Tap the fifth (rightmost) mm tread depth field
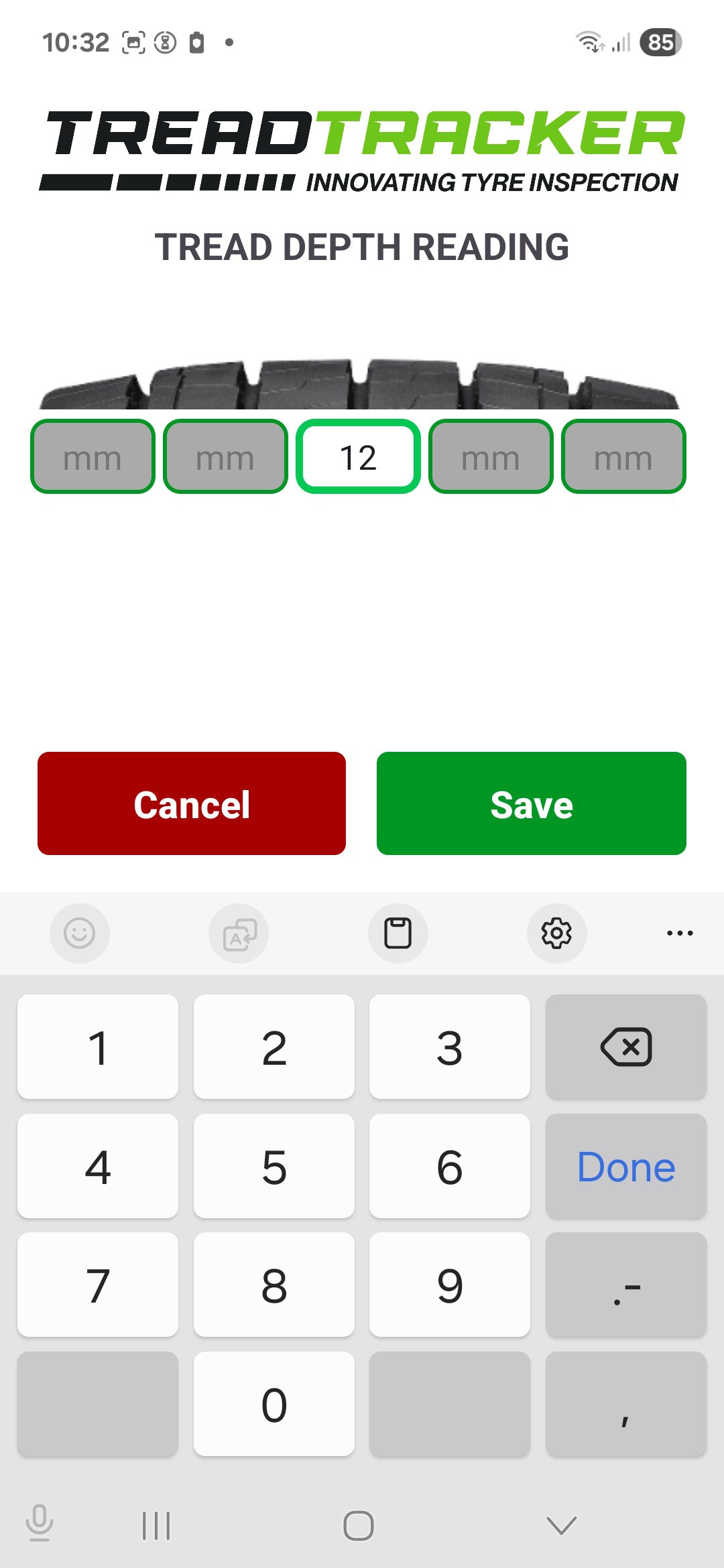The height and width of the screenshot is (1568, 724). click(x=623, y=457)
